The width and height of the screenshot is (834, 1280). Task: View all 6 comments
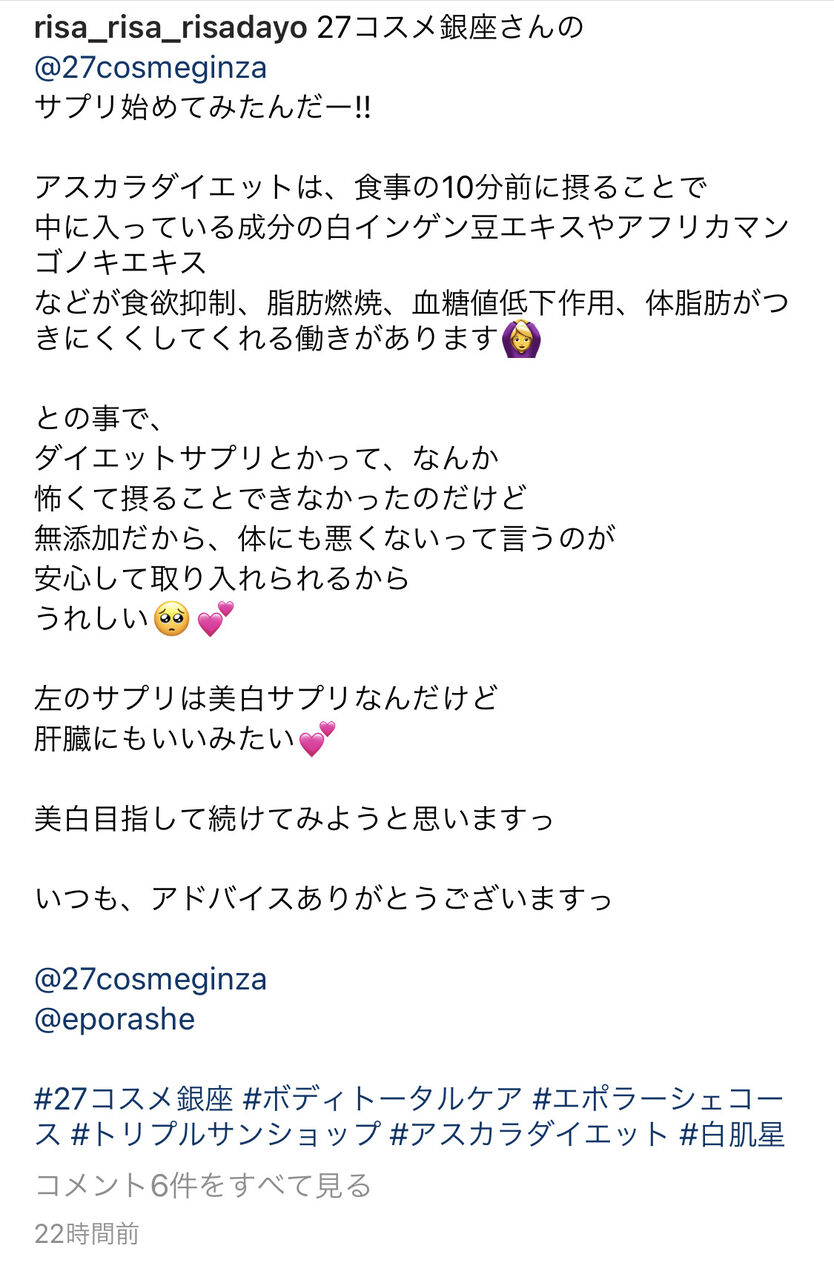[203, 1186]
